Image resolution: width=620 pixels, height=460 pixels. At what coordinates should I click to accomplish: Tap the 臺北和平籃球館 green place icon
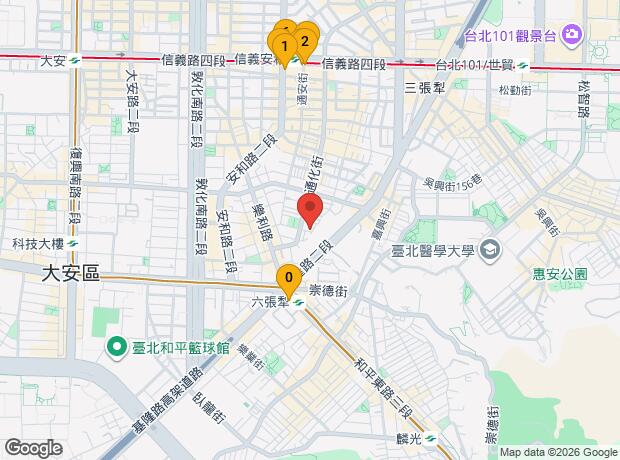(116, 348)
